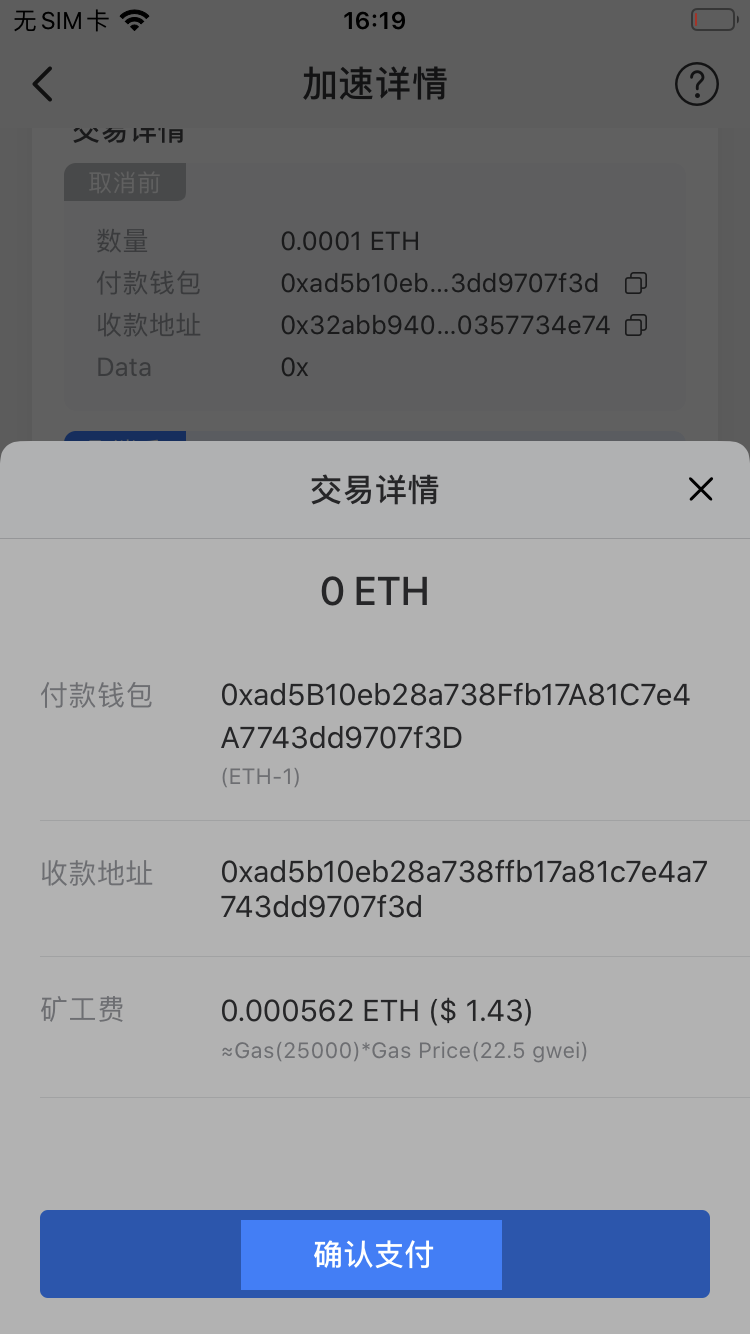Tap the 0.0001 ETH 数量 value

point(350,241)
